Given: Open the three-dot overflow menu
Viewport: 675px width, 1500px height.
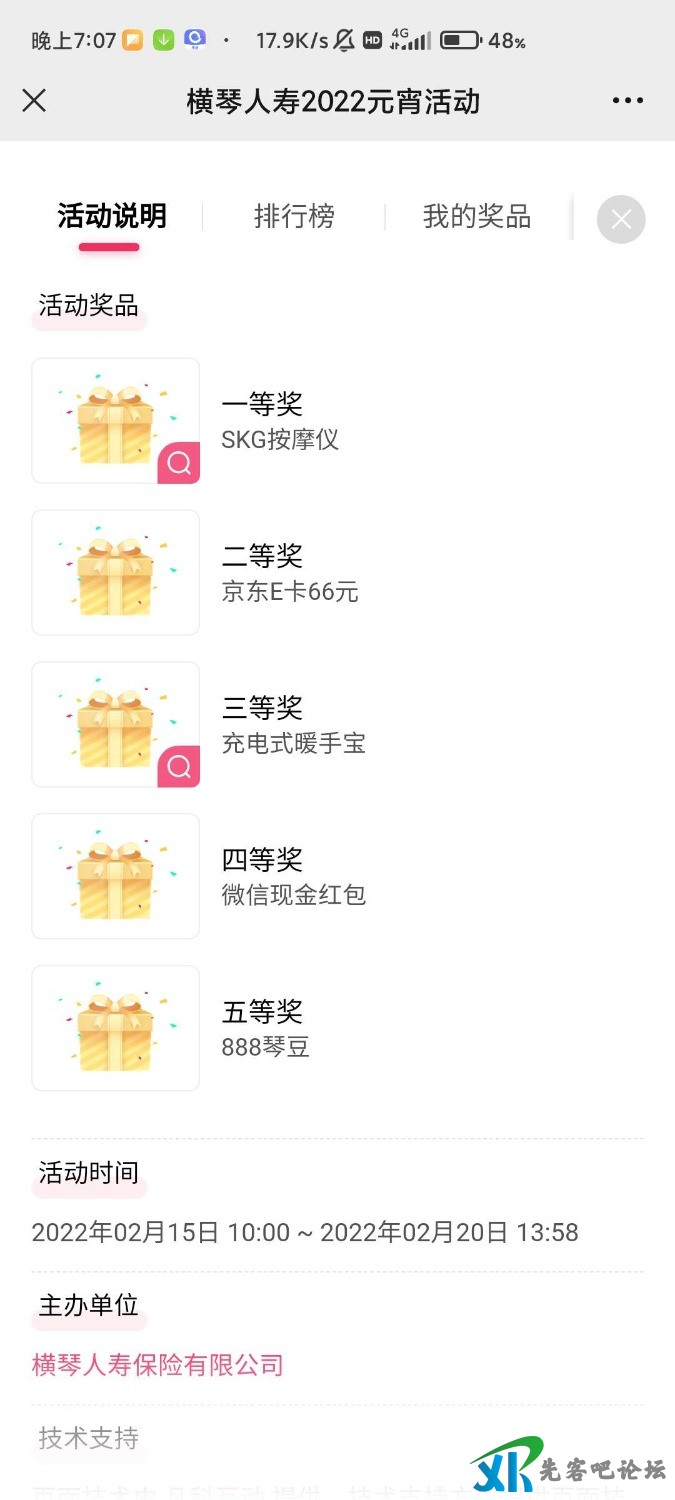Looking at the screenshot, I should click(628, 101).
